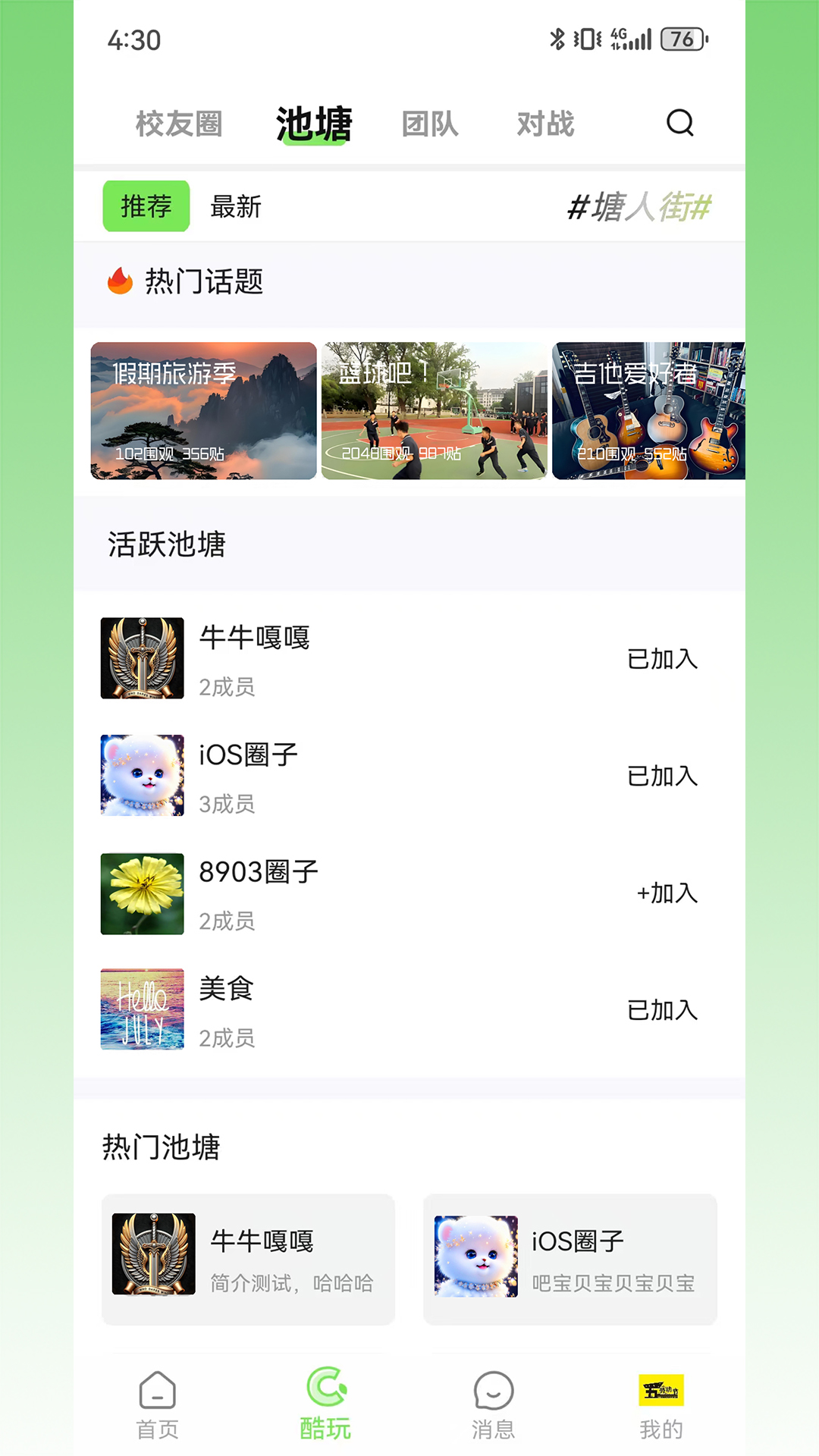Image resolution: width=819 pixels, height=1456 pixels.
Task: Open the 篮球吧 hot topic
Action: click(x=434, y=410)
